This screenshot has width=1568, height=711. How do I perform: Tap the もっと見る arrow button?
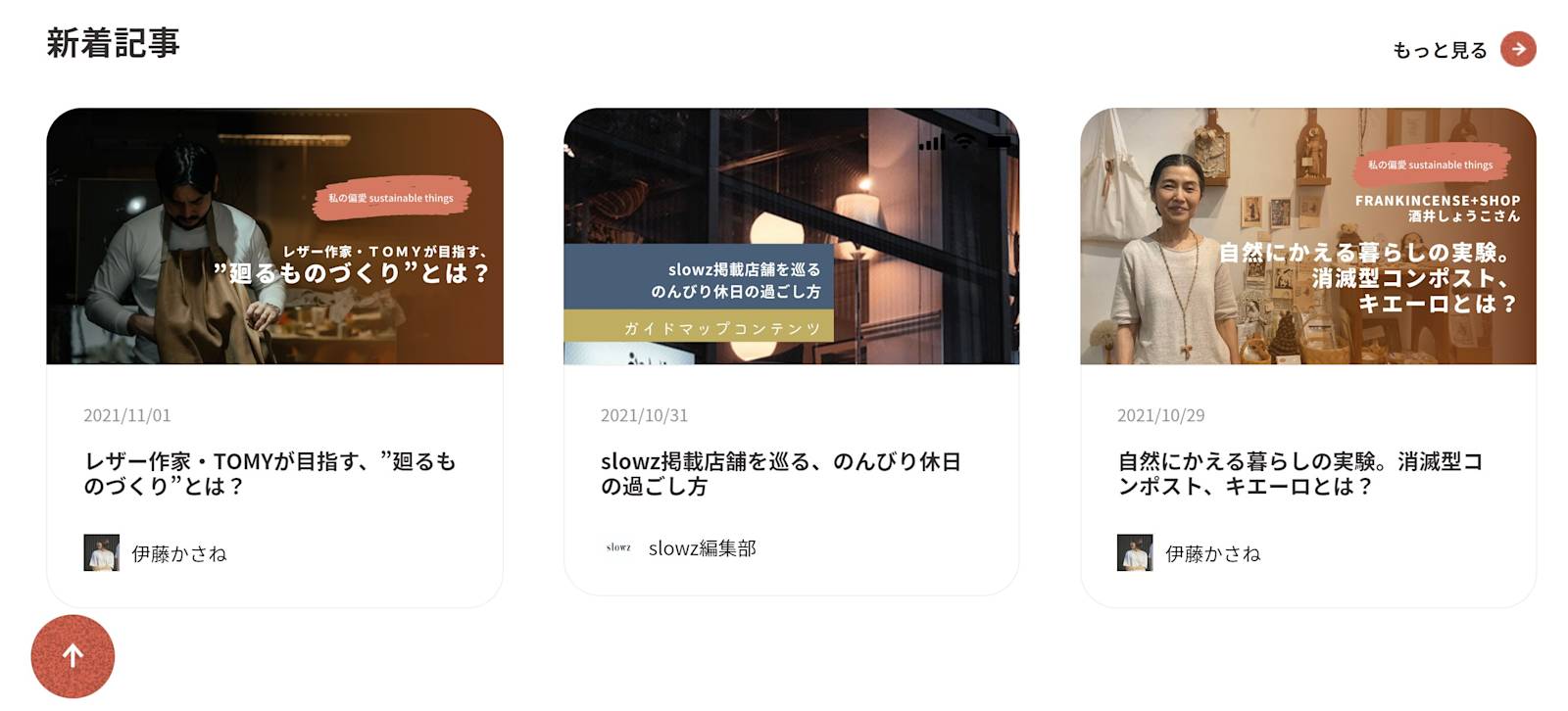(1517, 49)
